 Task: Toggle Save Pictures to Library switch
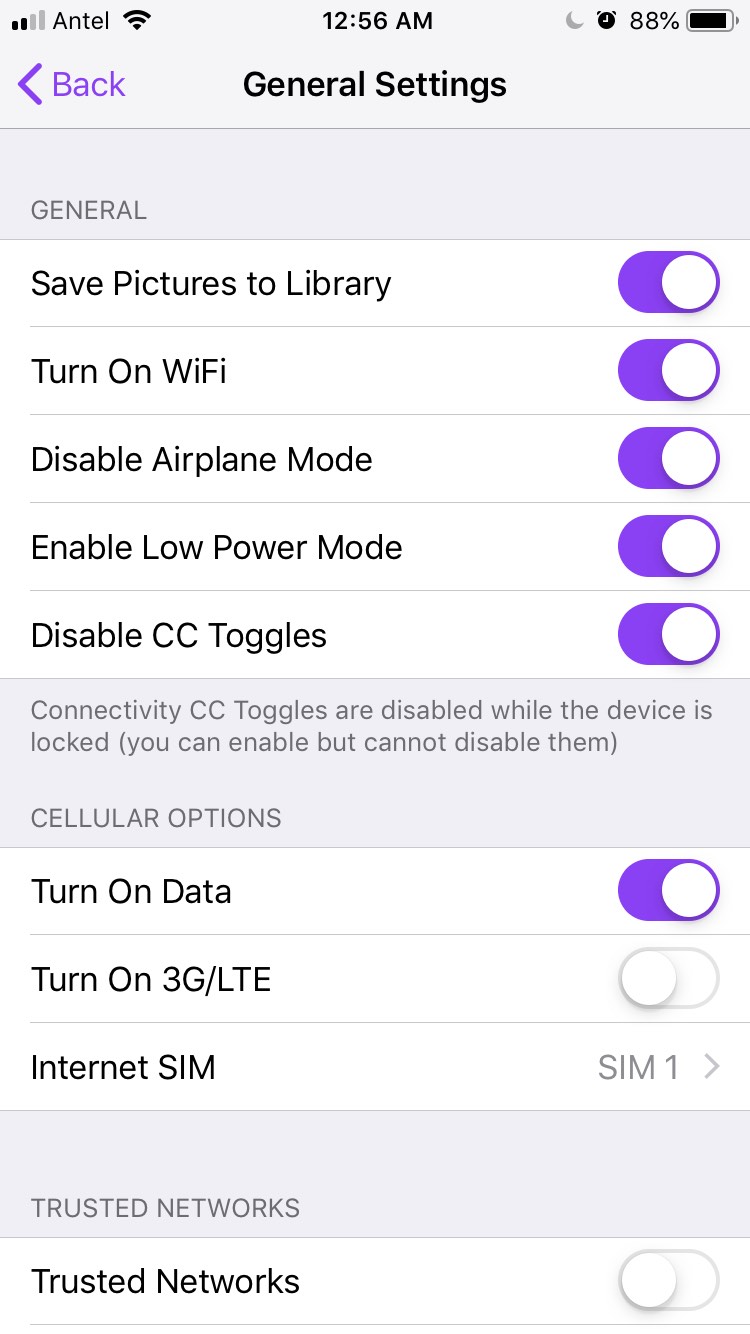pos(668,283)
